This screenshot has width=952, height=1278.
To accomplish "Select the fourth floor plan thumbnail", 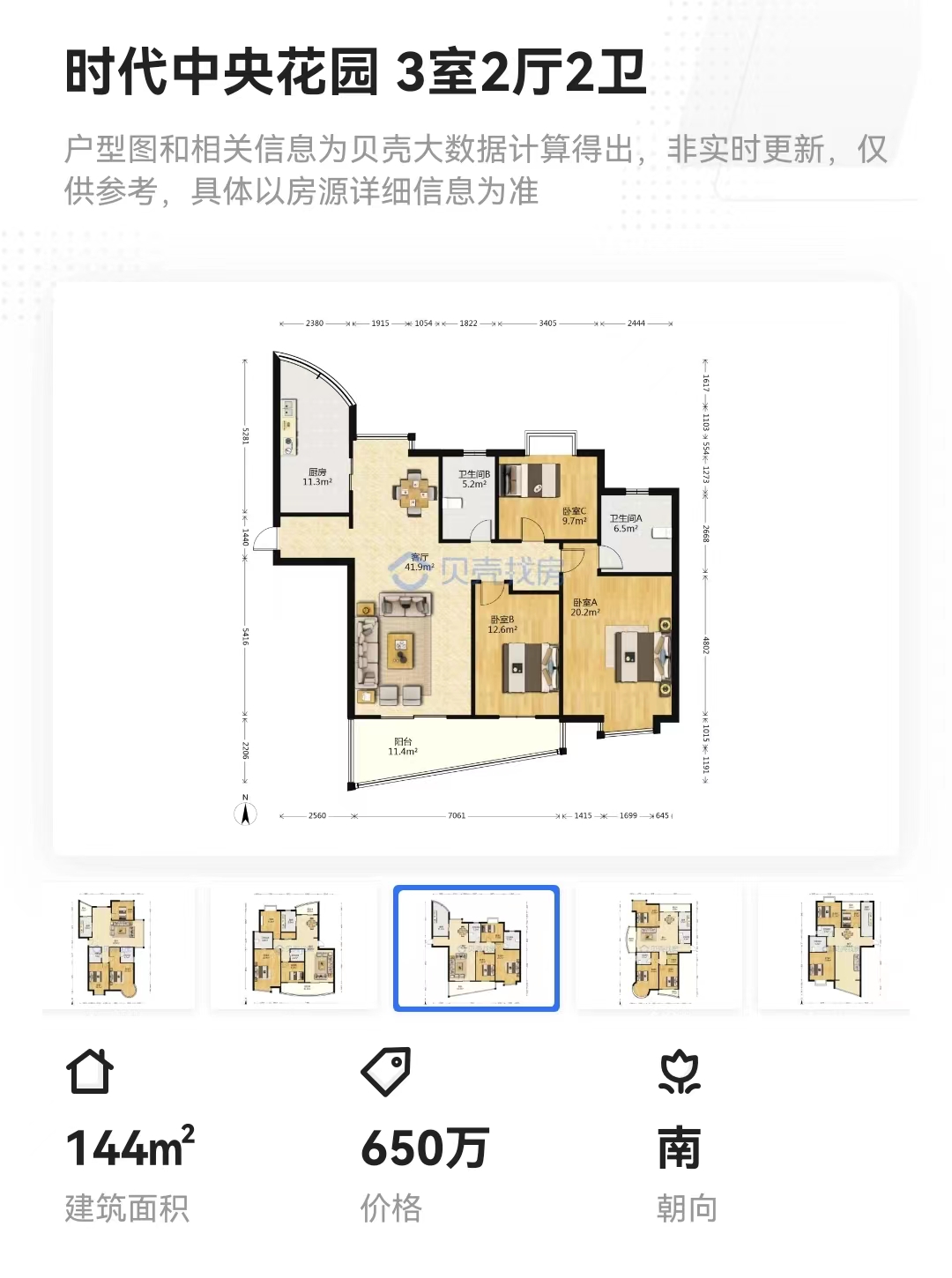I will [658, 947].
